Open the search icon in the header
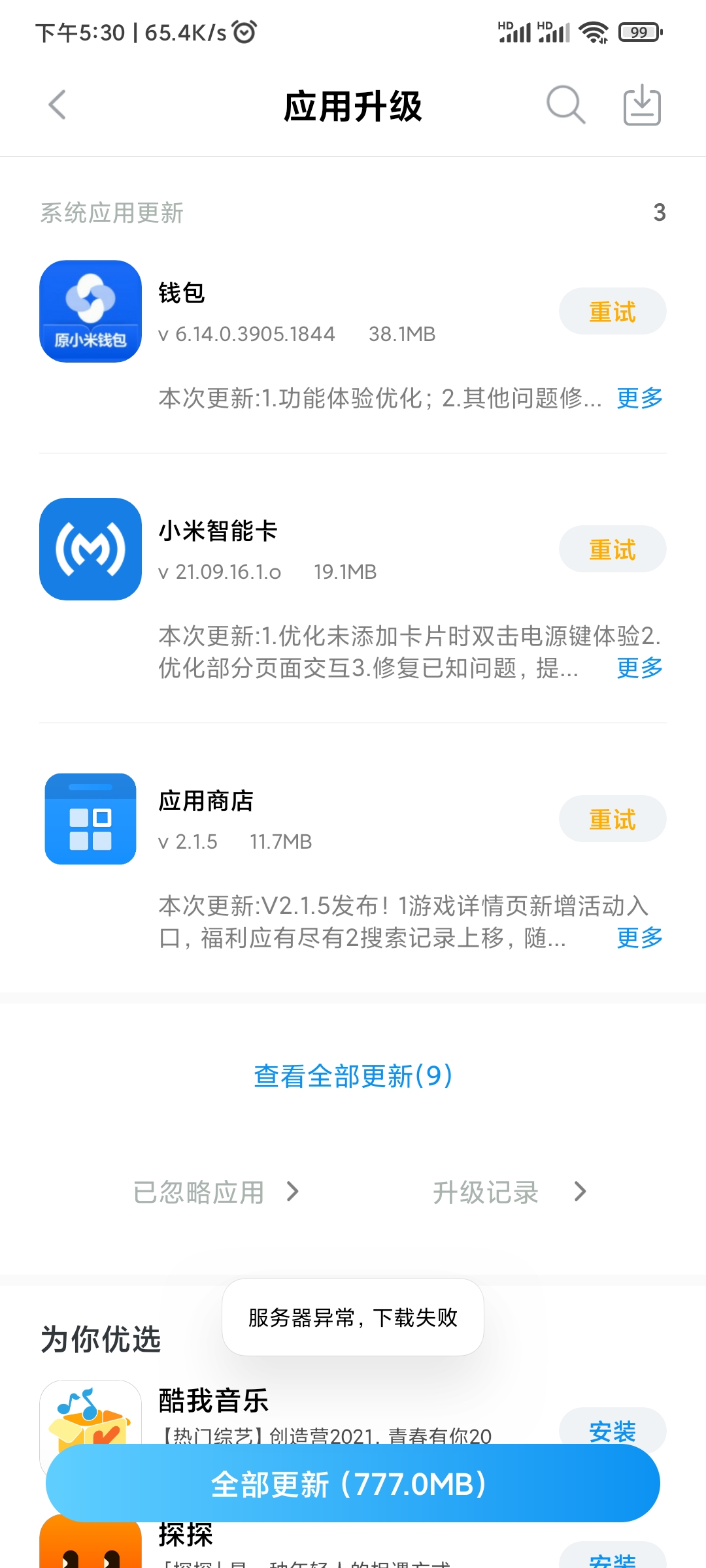 (565, 105)
